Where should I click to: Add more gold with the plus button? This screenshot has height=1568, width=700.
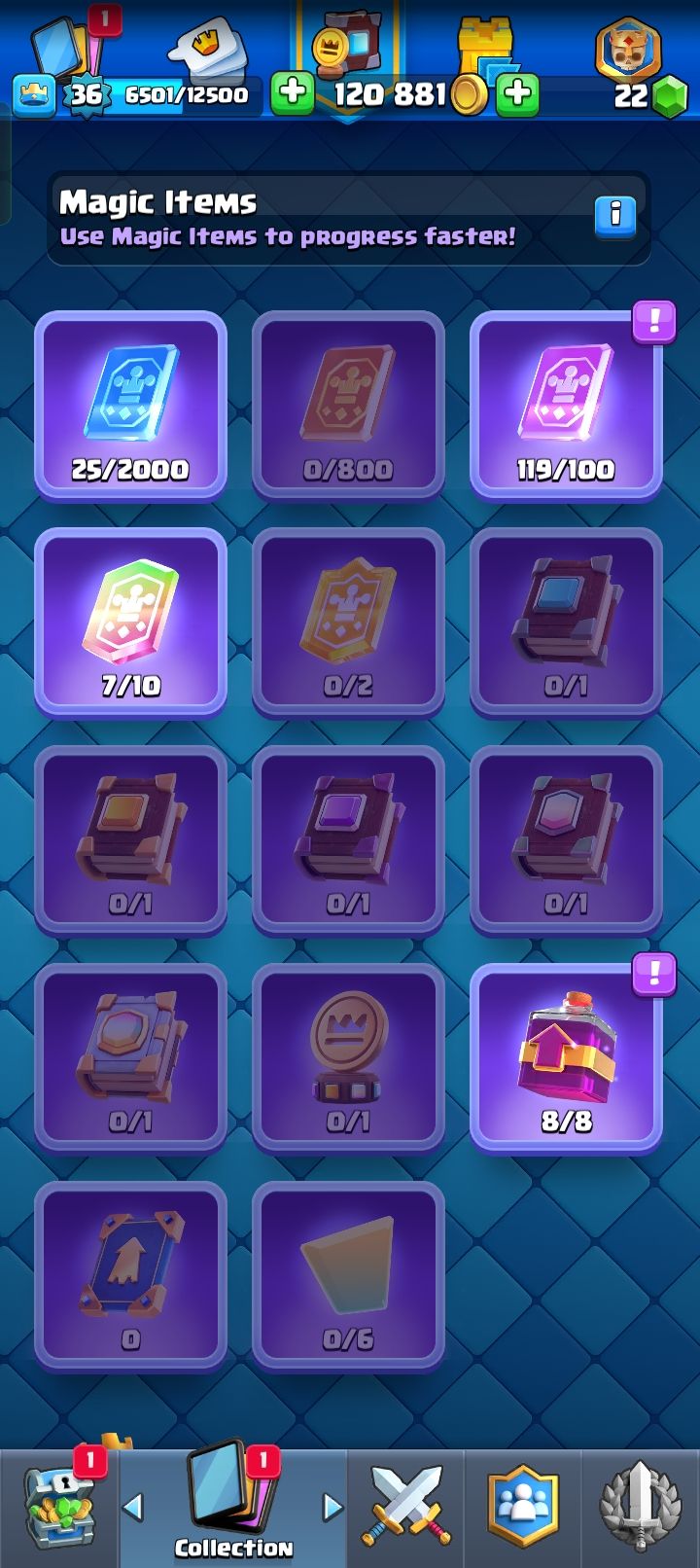point(518,94)
